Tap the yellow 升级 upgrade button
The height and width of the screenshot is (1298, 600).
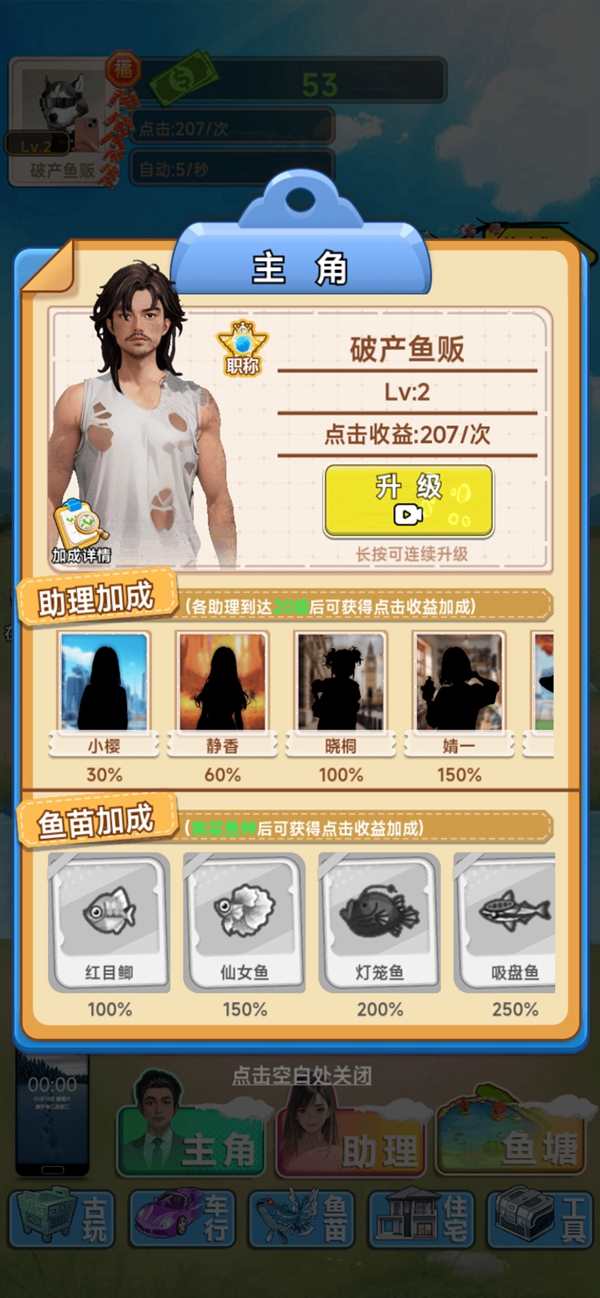click(x=408, y=500)
